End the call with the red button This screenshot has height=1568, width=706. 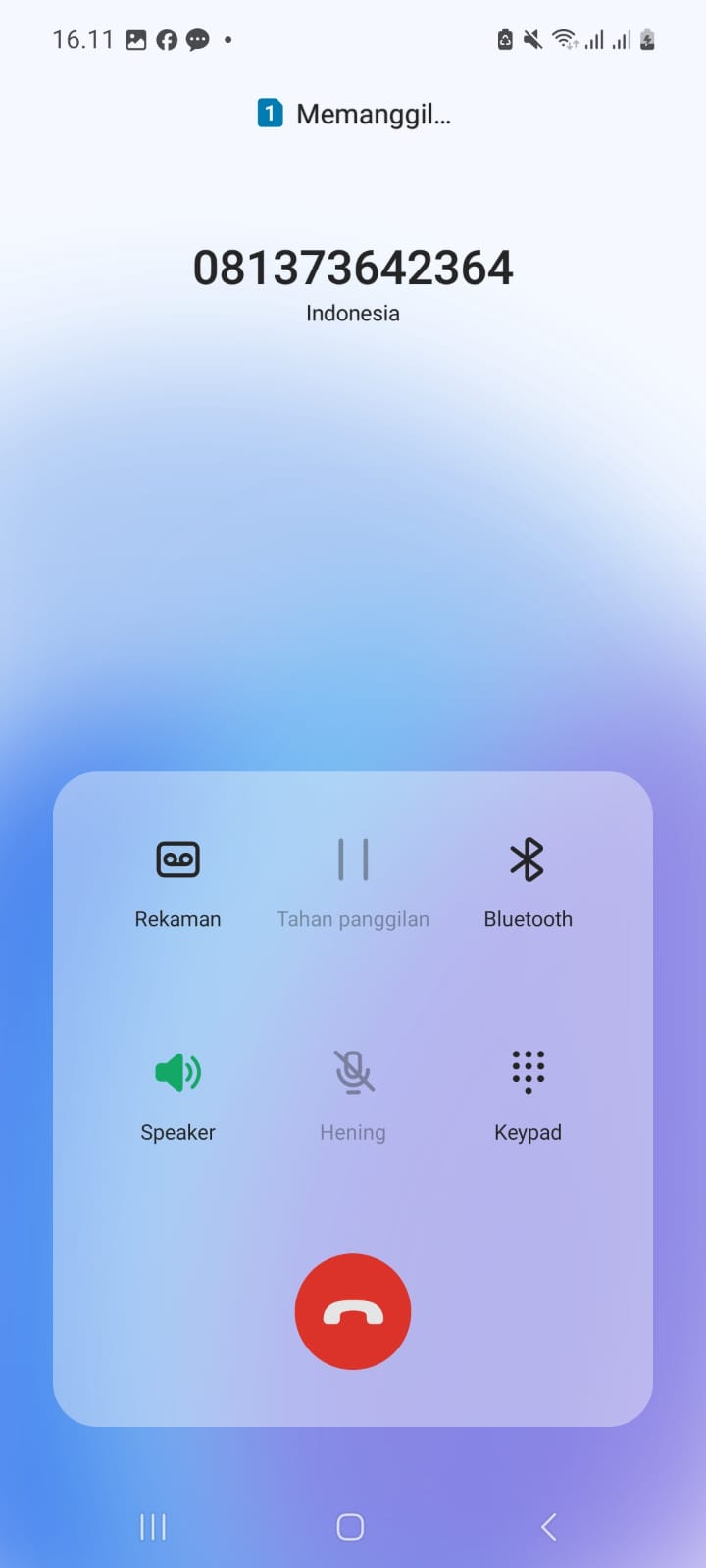(x=353, y=1311)
